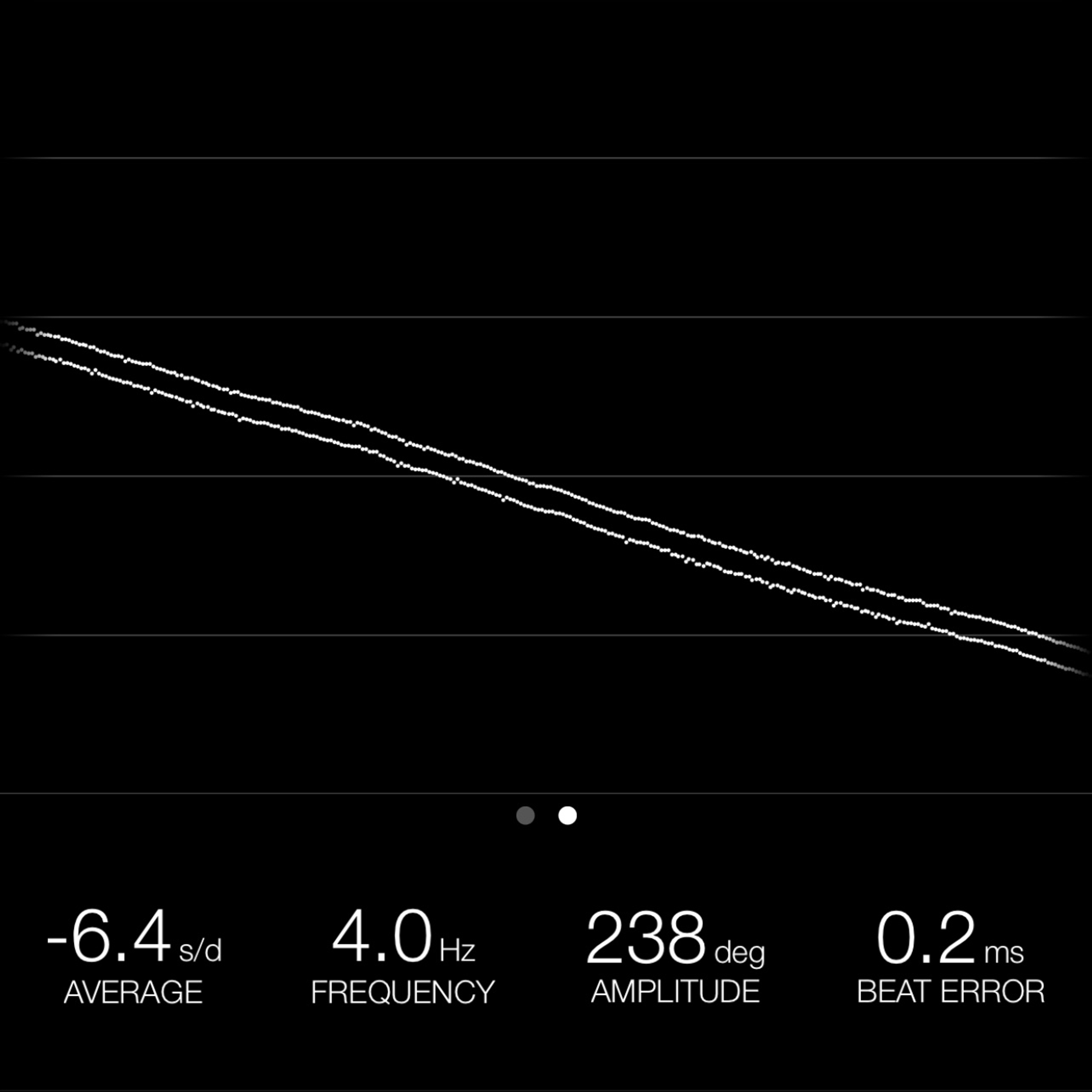This screenshot has height=1092, width=1092.
Task: Select the highlighted second page dot
Action: (x=568, y=816)
